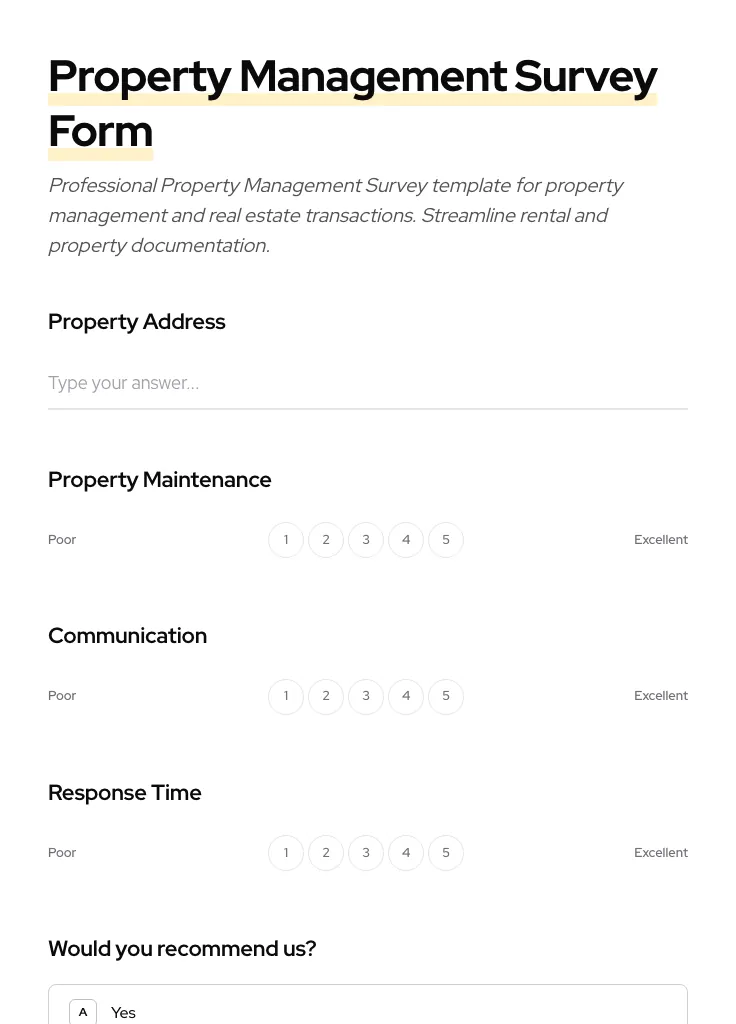Select 2 for Communication rating
Screen dimensions: 736x1024
(x=326, y=696)
